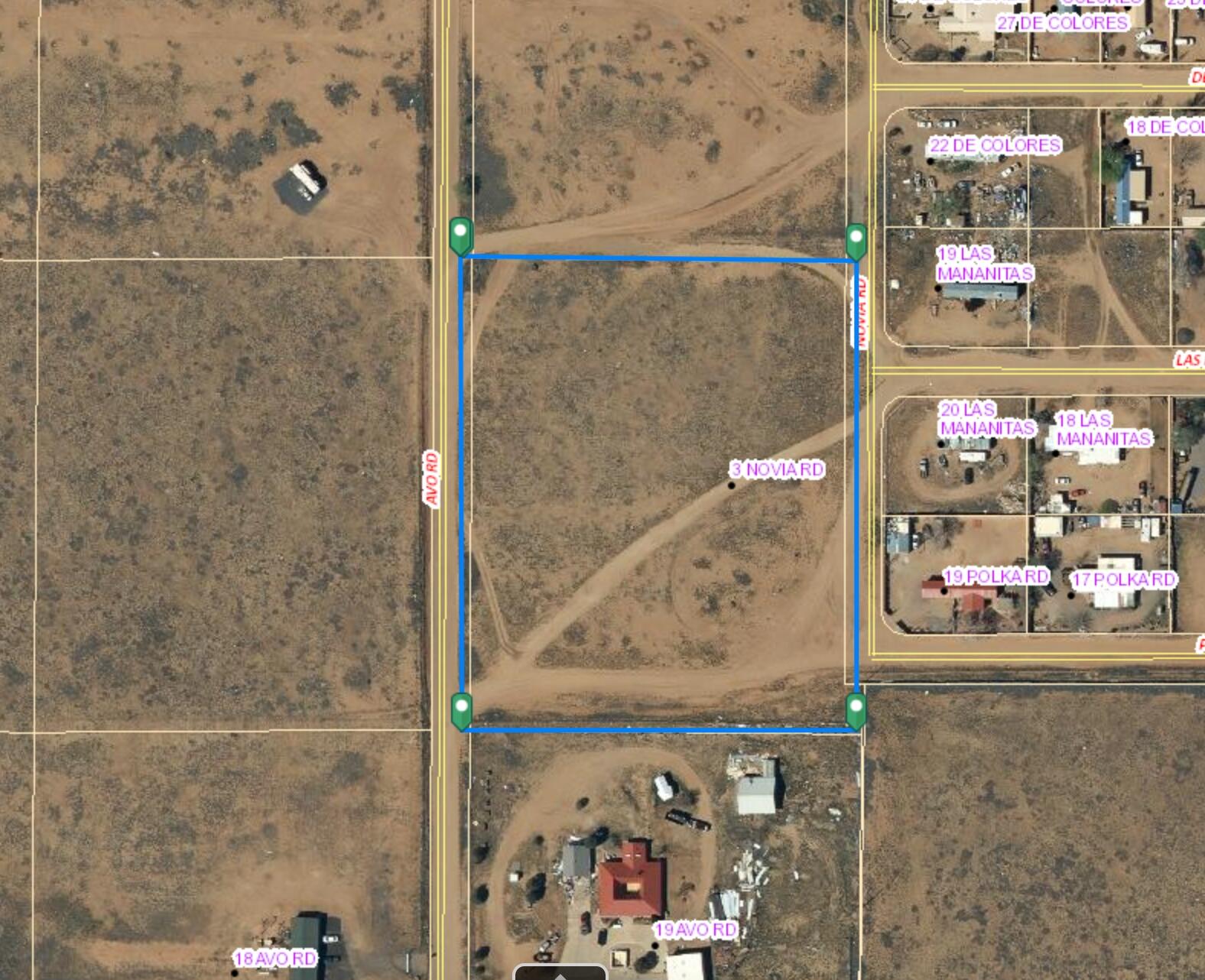1205x980 pixels.
Task: Expand the bottom panel with the up arrow
Action: 560,974
